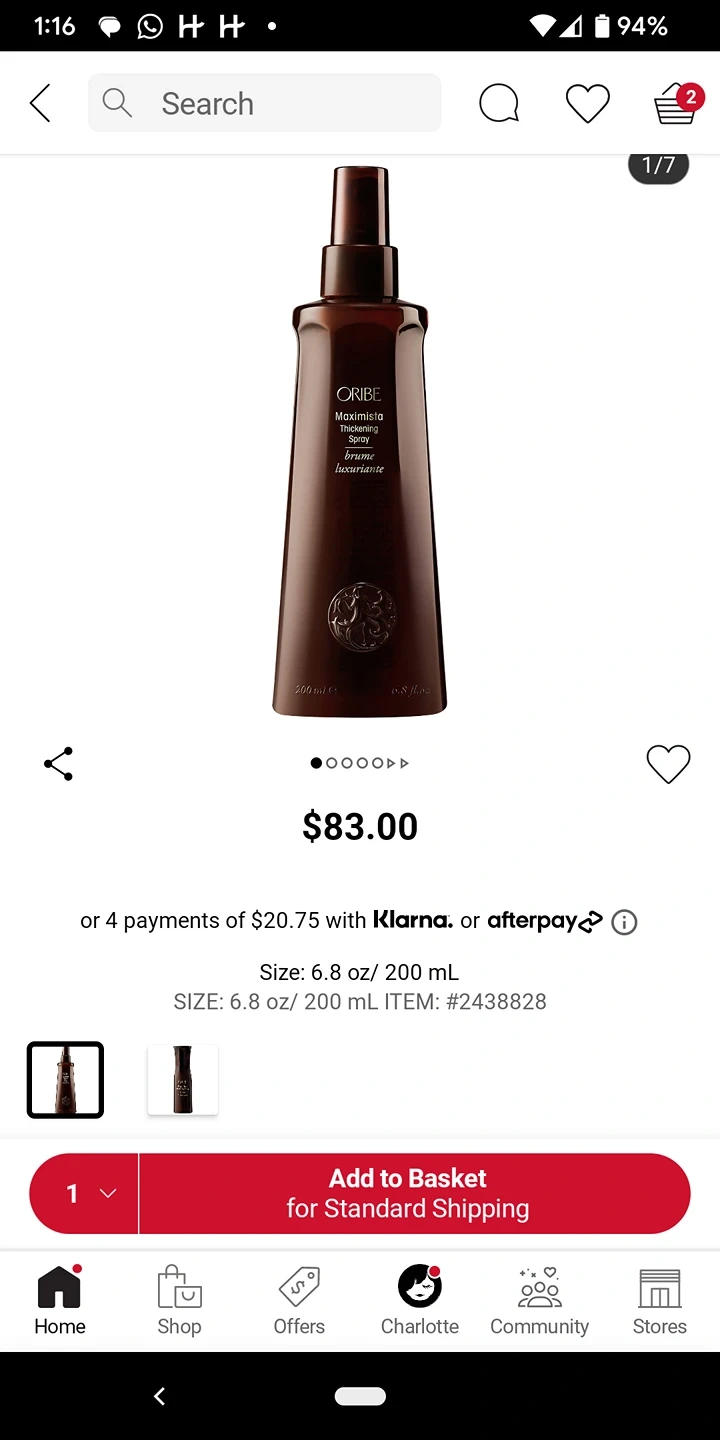Share this Oribe product
Image resolution: width=720 pixels, height=1440 pixels.
[59, 764]
